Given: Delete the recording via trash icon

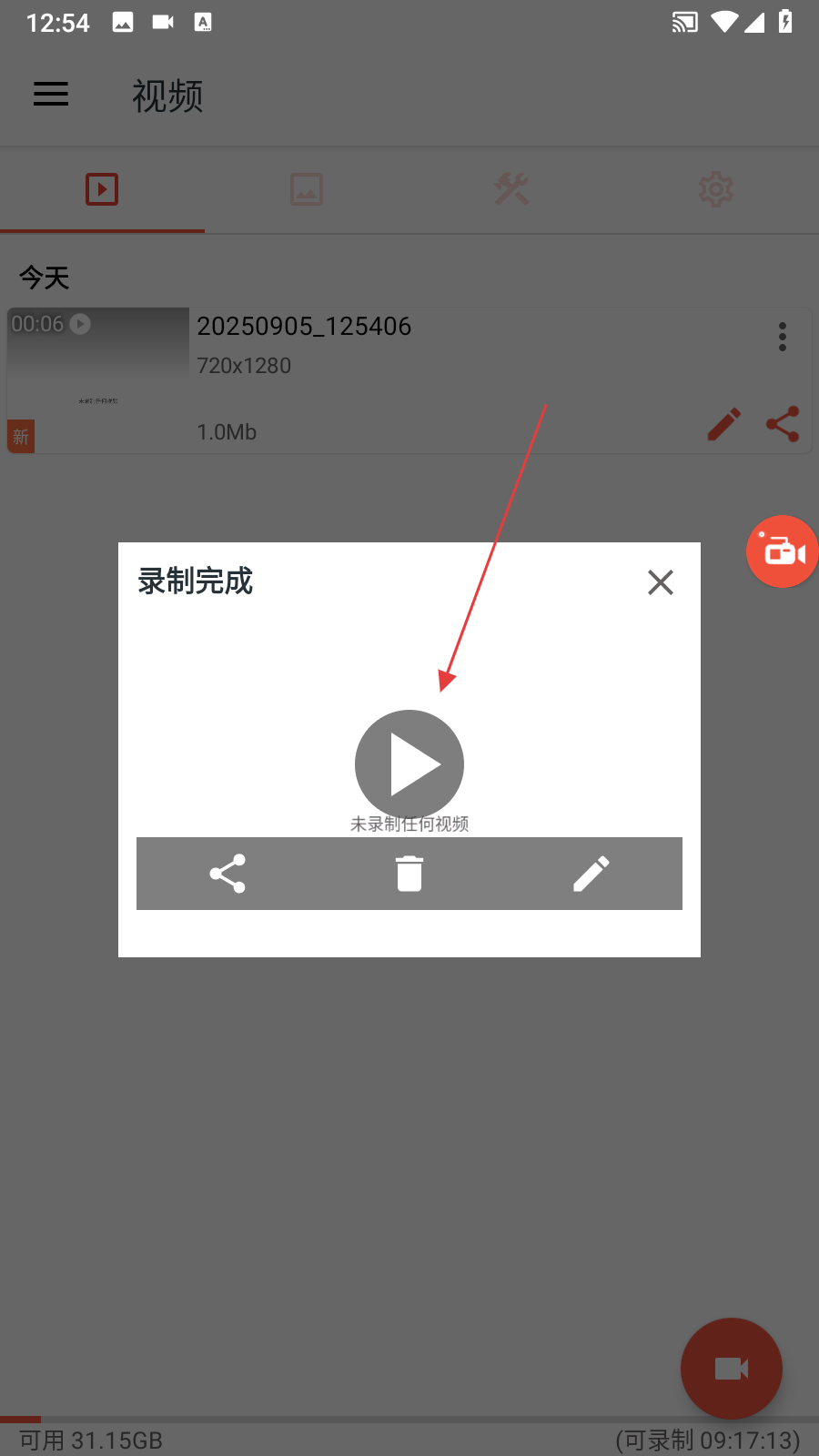Looking at the screenshot, I should (x=409, y=874).
